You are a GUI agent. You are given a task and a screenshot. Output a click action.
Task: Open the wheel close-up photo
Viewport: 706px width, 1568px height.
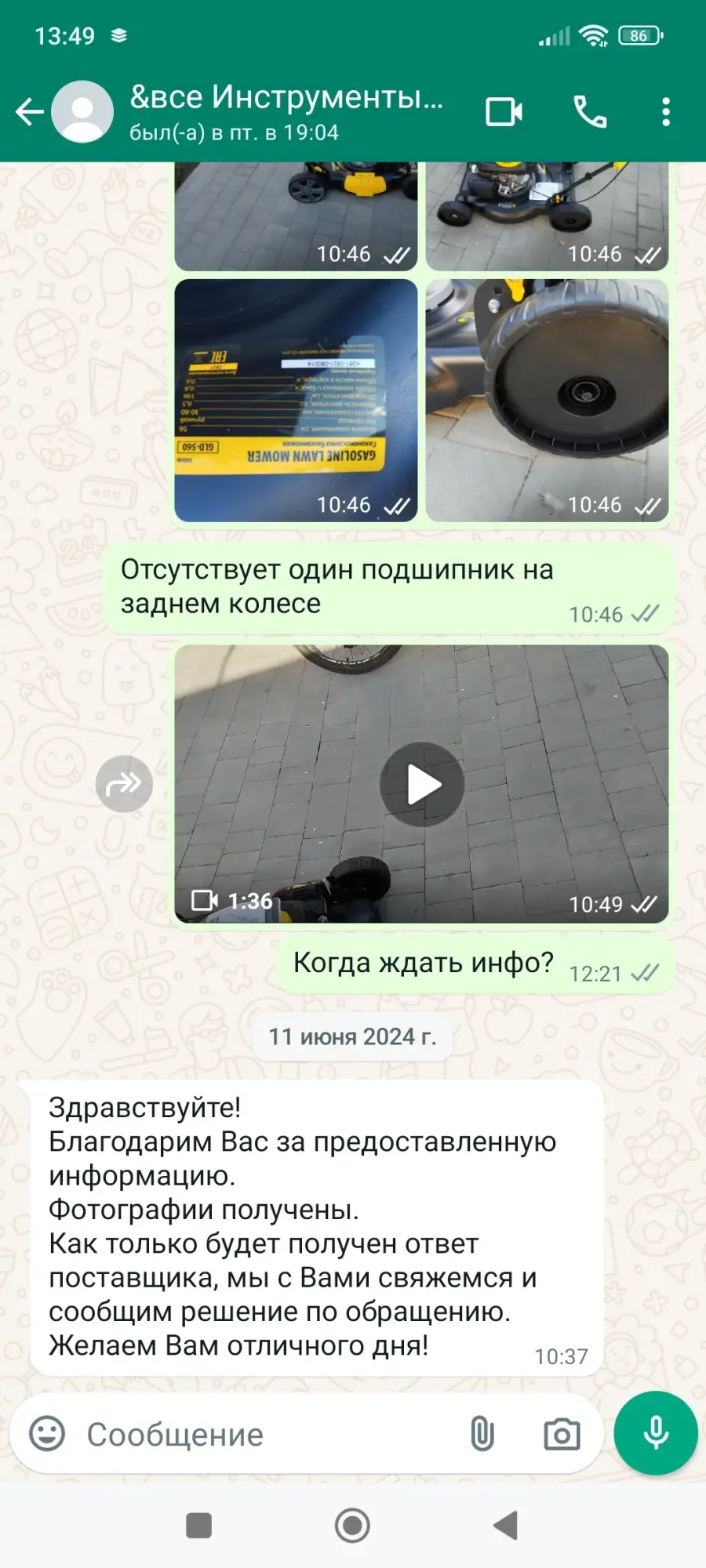pyautogui.click(x=547, y=401)
